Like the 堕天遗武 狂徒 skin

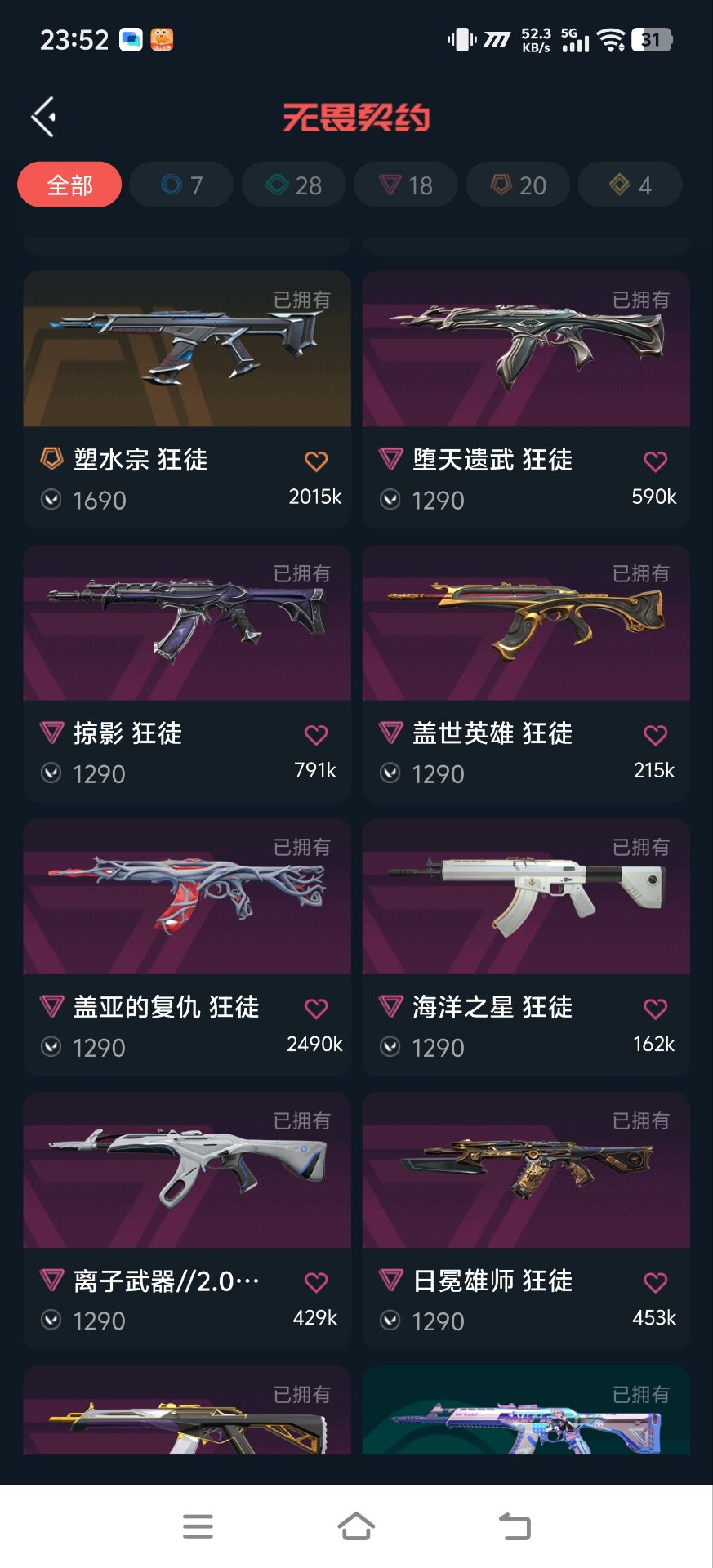click(655, 461)
